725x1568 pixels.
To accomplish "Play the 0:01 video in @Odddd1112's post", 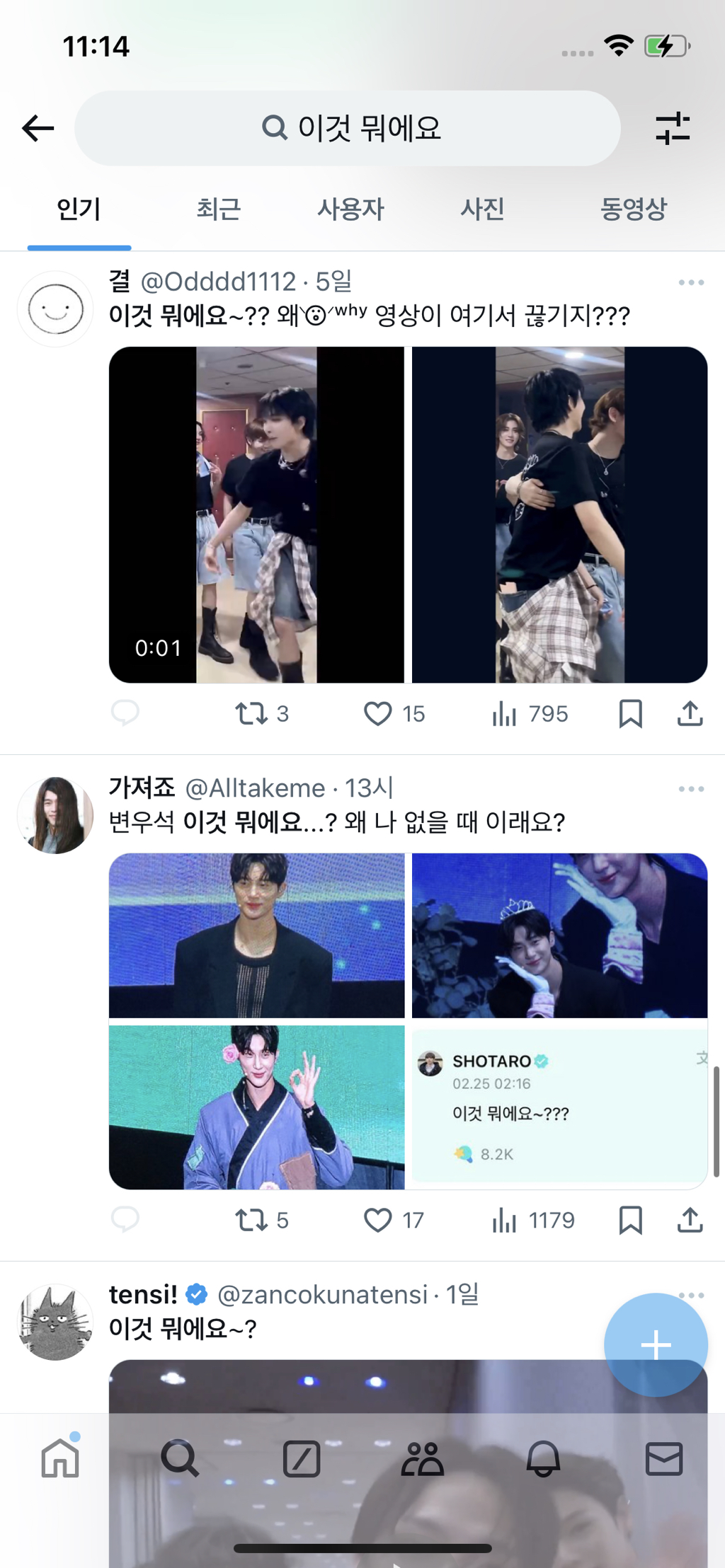I will coord(256,514).
